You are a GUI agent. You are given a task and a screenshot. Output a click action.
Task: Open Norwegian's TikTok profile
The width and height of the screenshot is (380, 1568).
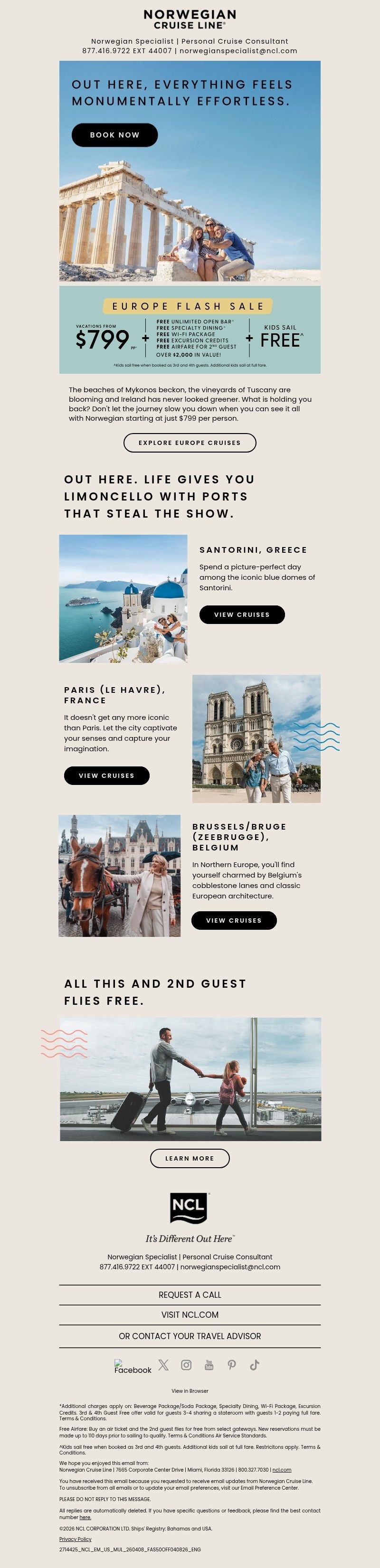coord(255,1365)
